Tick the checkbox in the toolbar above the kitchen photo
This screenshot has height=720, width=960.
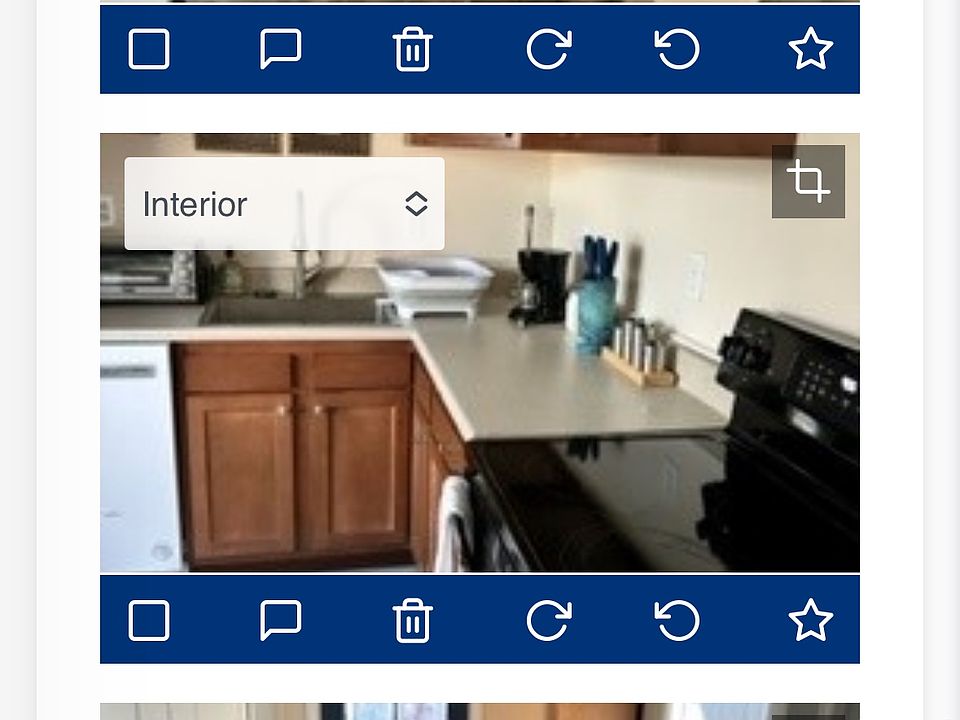pyautogui.click(x=149, y=49)
